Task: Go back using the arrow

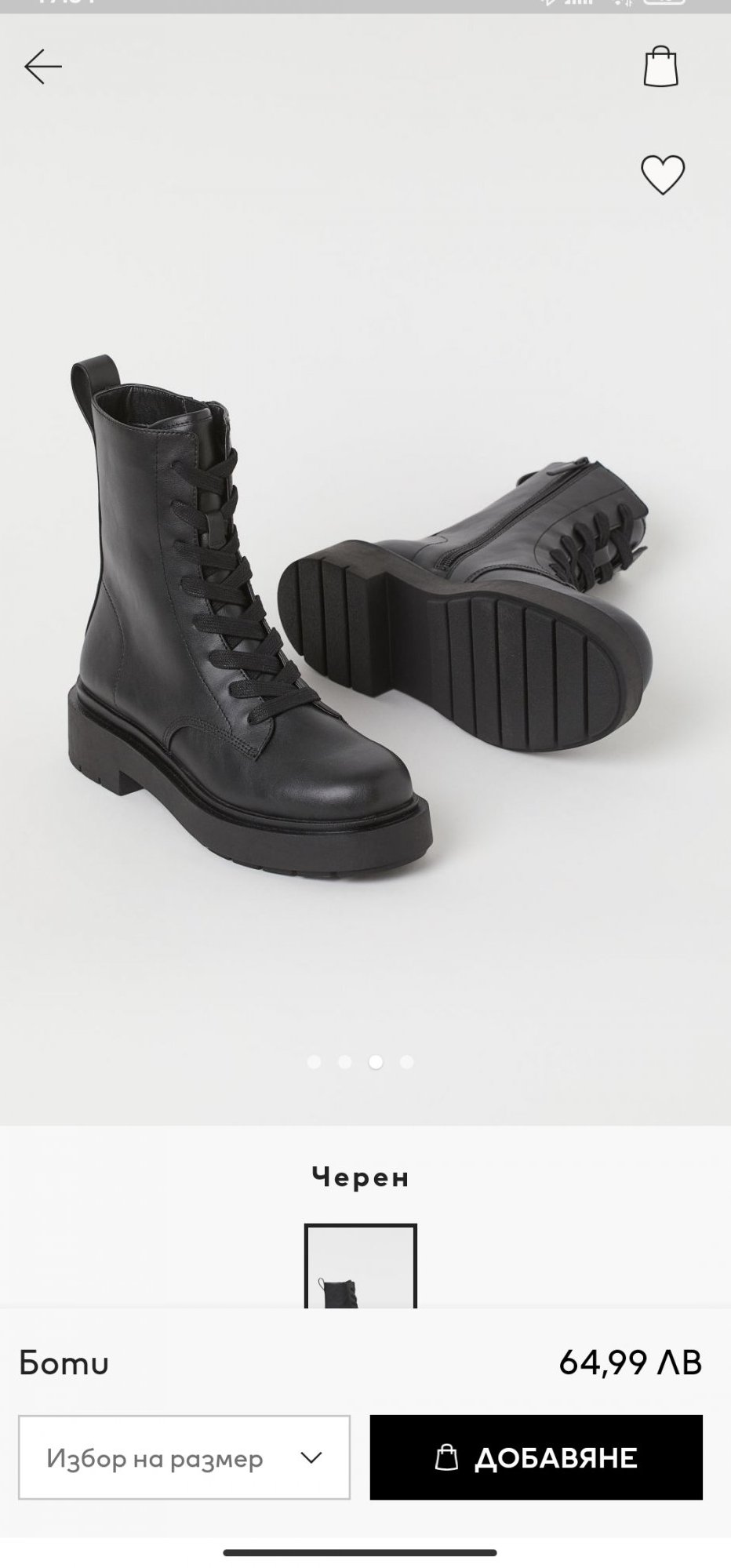Action: (x=43, y=67)
